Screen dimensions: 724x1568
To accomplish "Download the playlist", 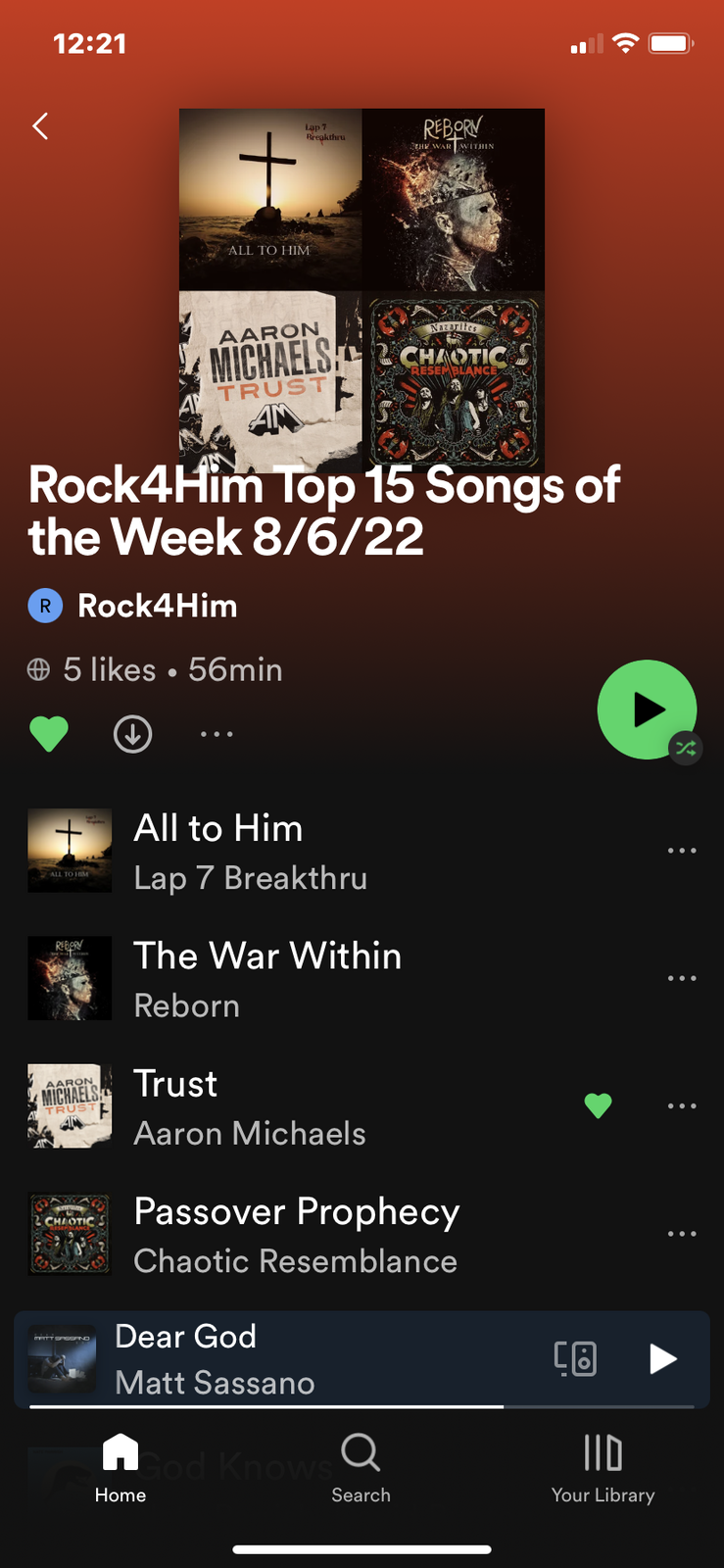I will 132,734.
